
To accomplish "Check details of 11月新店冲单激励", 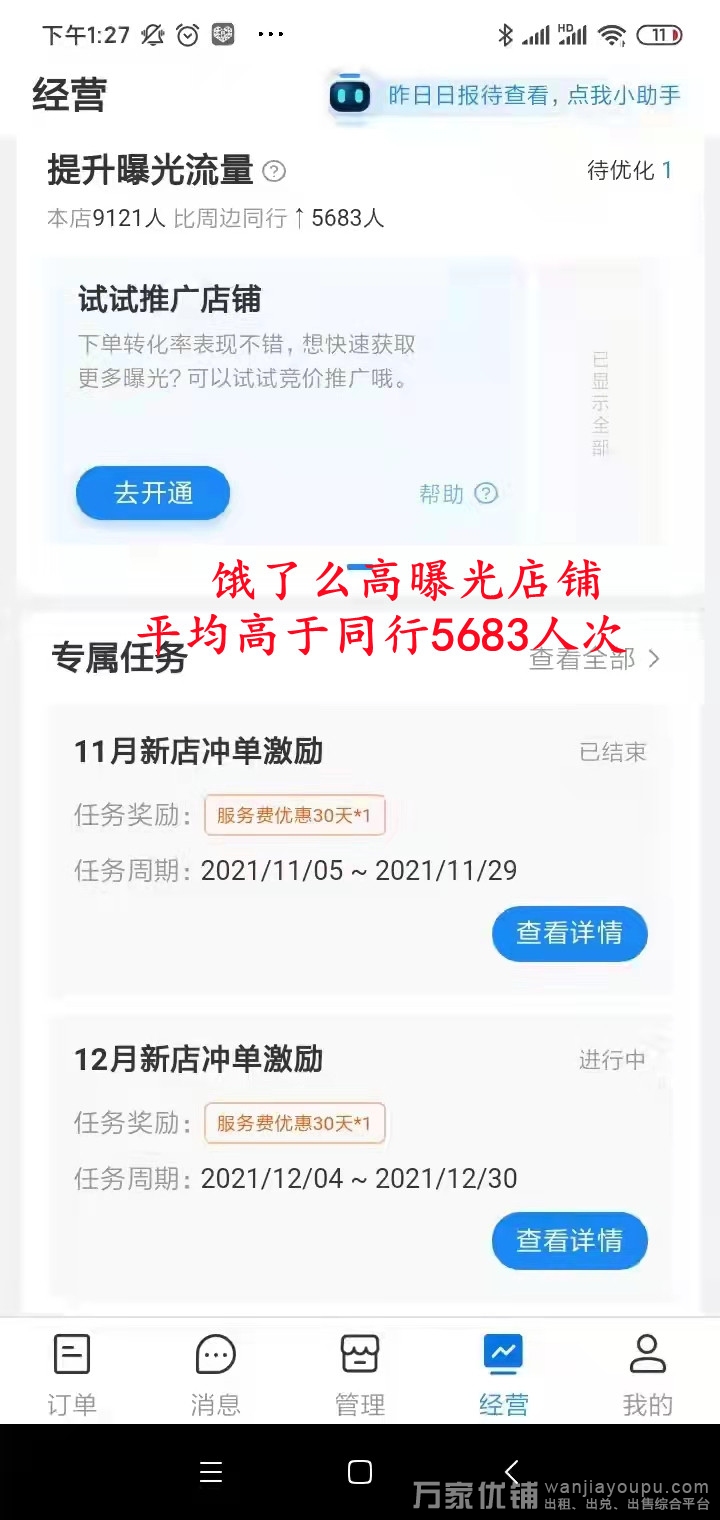I will click(x=570, y=933).
